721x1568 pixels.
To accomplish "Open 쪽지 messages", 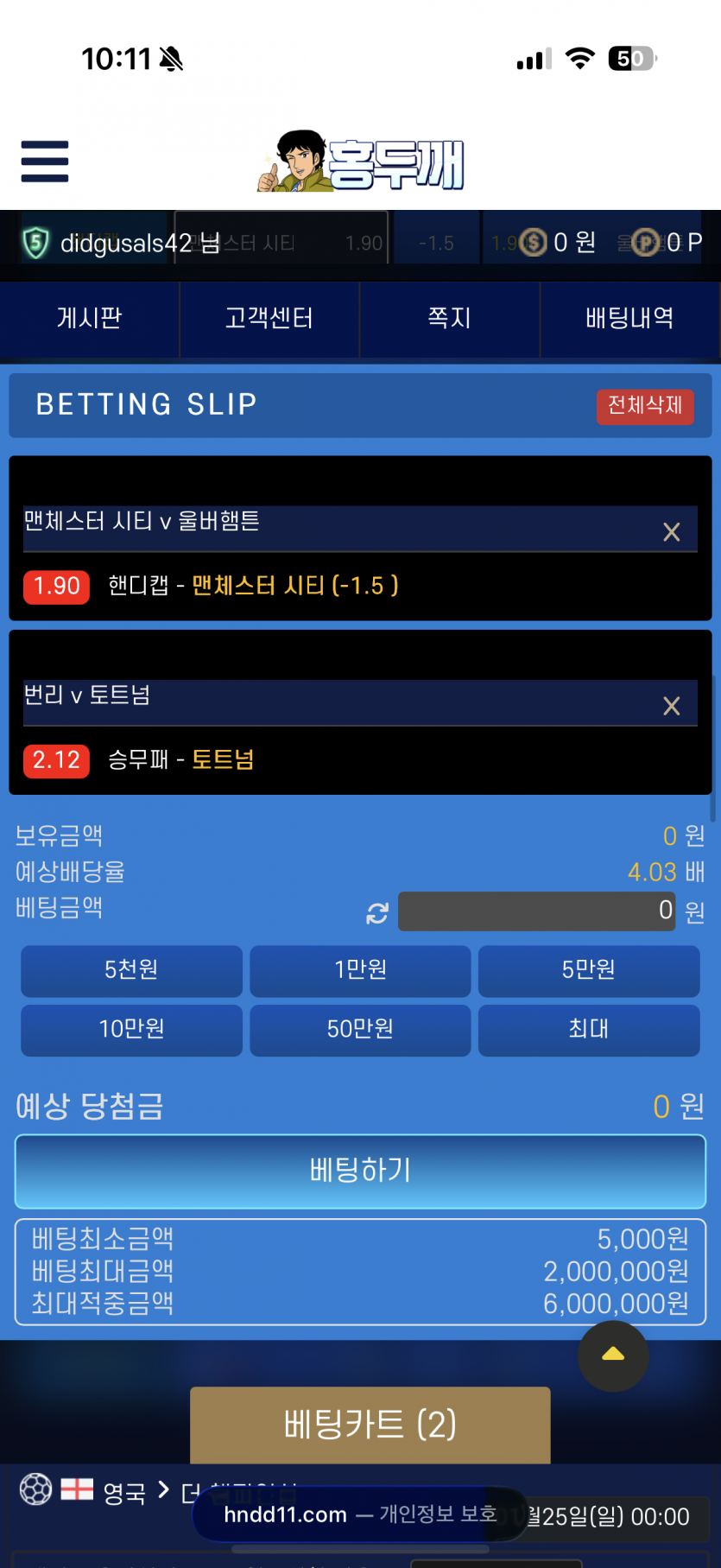I will point(450,319).
